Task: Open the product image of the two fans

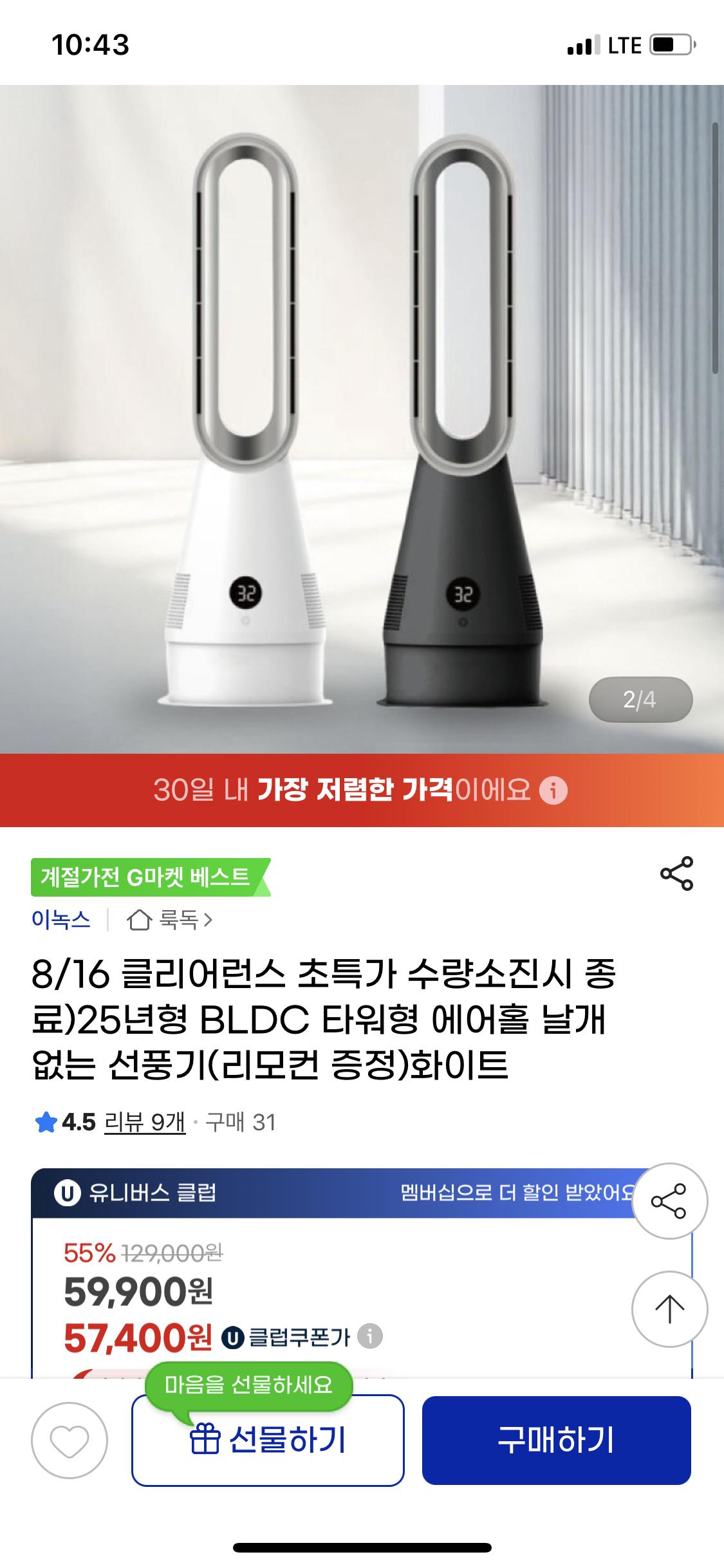Action: click(360, 418)
